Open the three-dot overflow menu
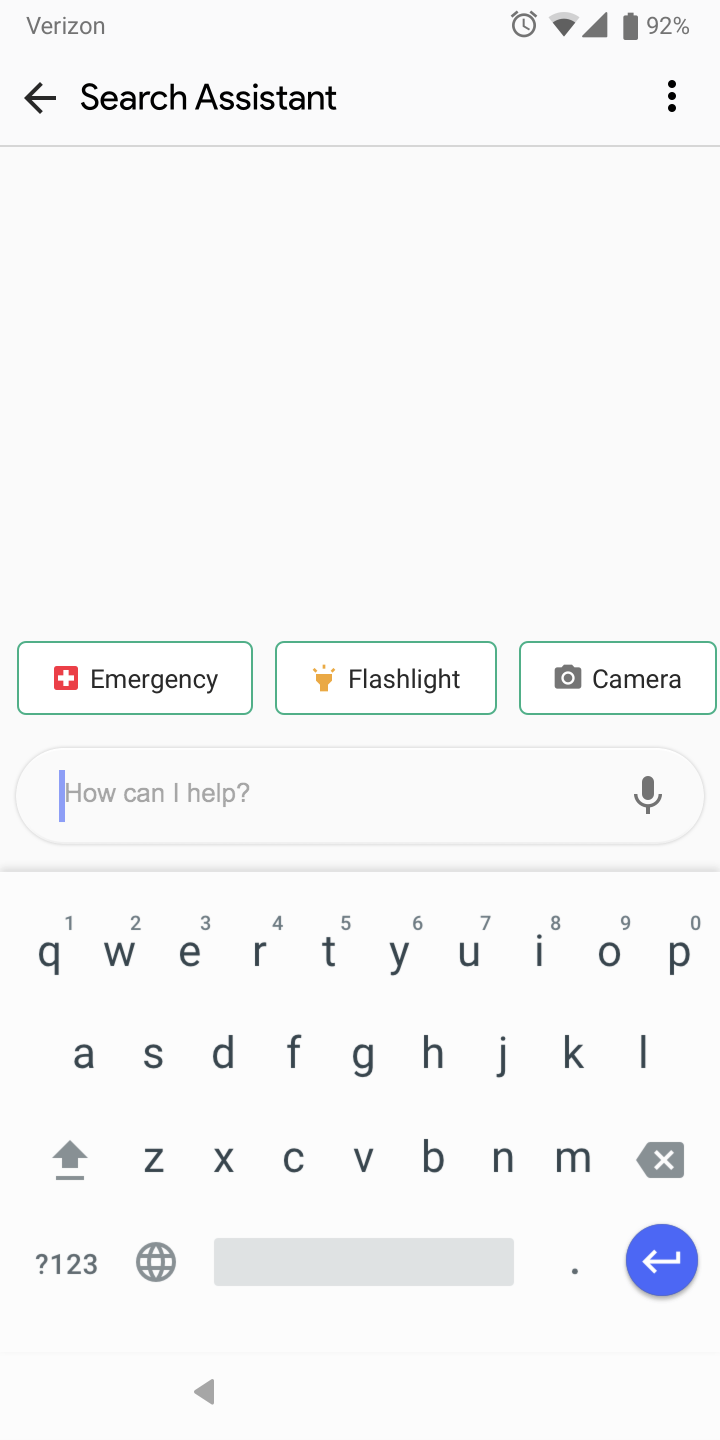 coord(671,96)
